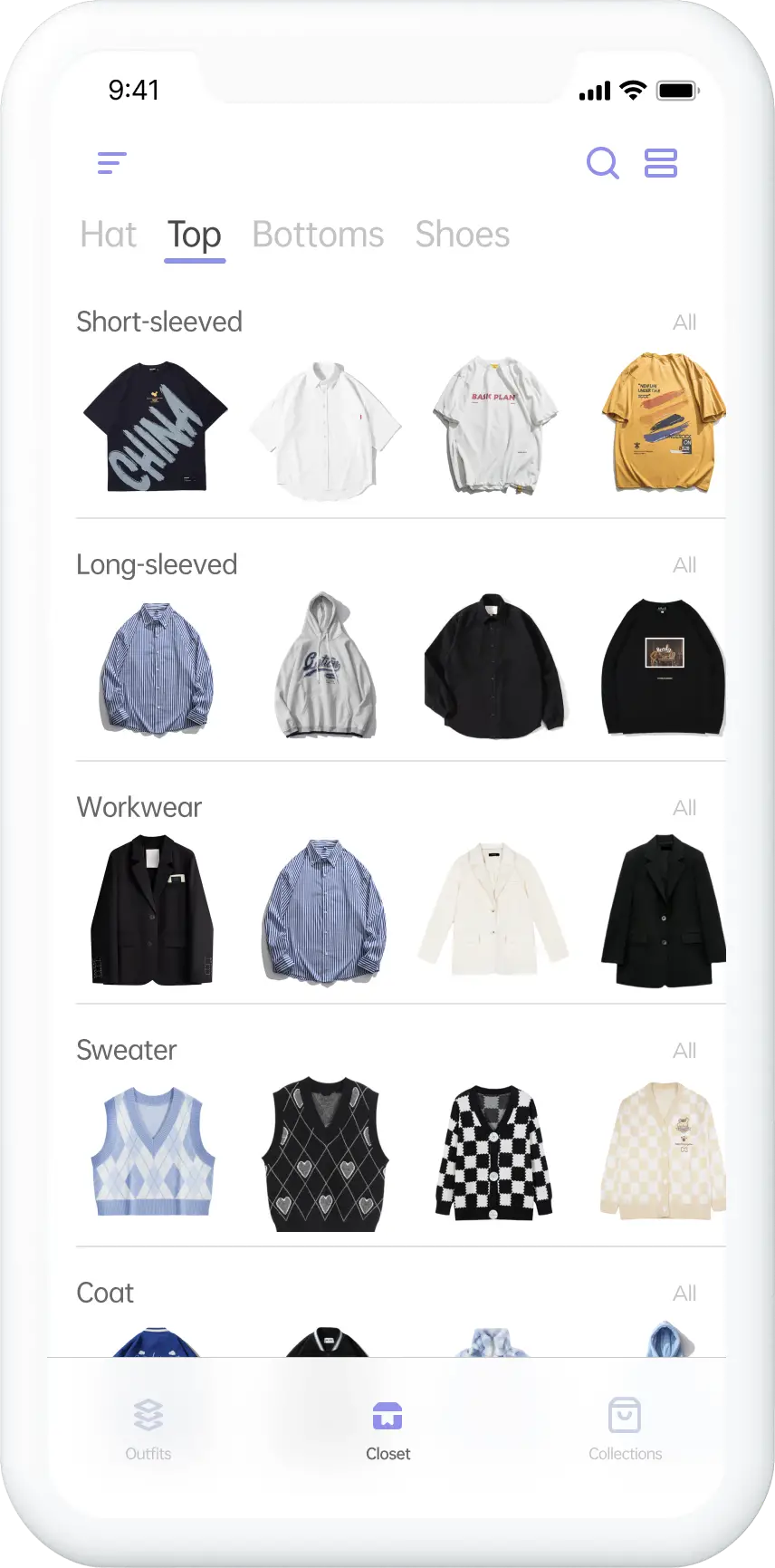Select the gray hoodie in Long-sleeved
The image size is (775, 1568).
click(x=325, y=668)
